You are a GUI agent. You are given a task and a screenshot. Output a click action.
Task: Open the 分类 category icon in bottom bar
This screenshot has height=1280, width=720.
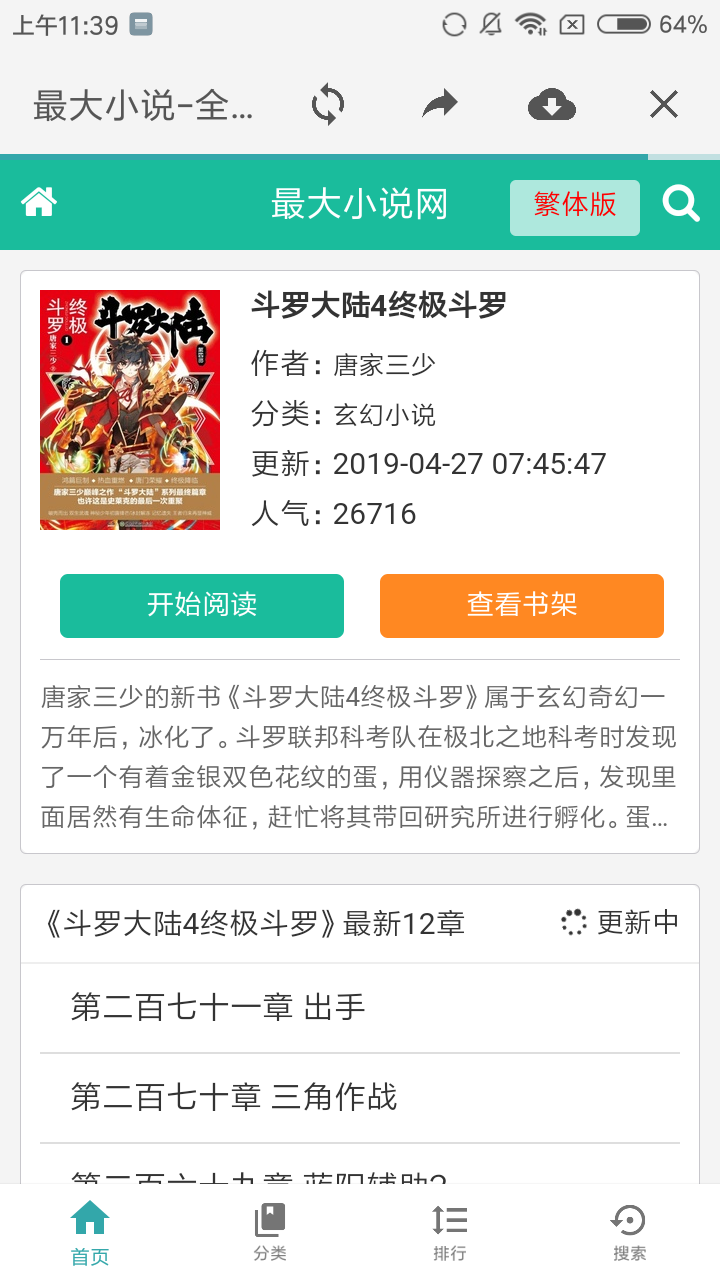pyautogui.click(x=269, y=1232)
